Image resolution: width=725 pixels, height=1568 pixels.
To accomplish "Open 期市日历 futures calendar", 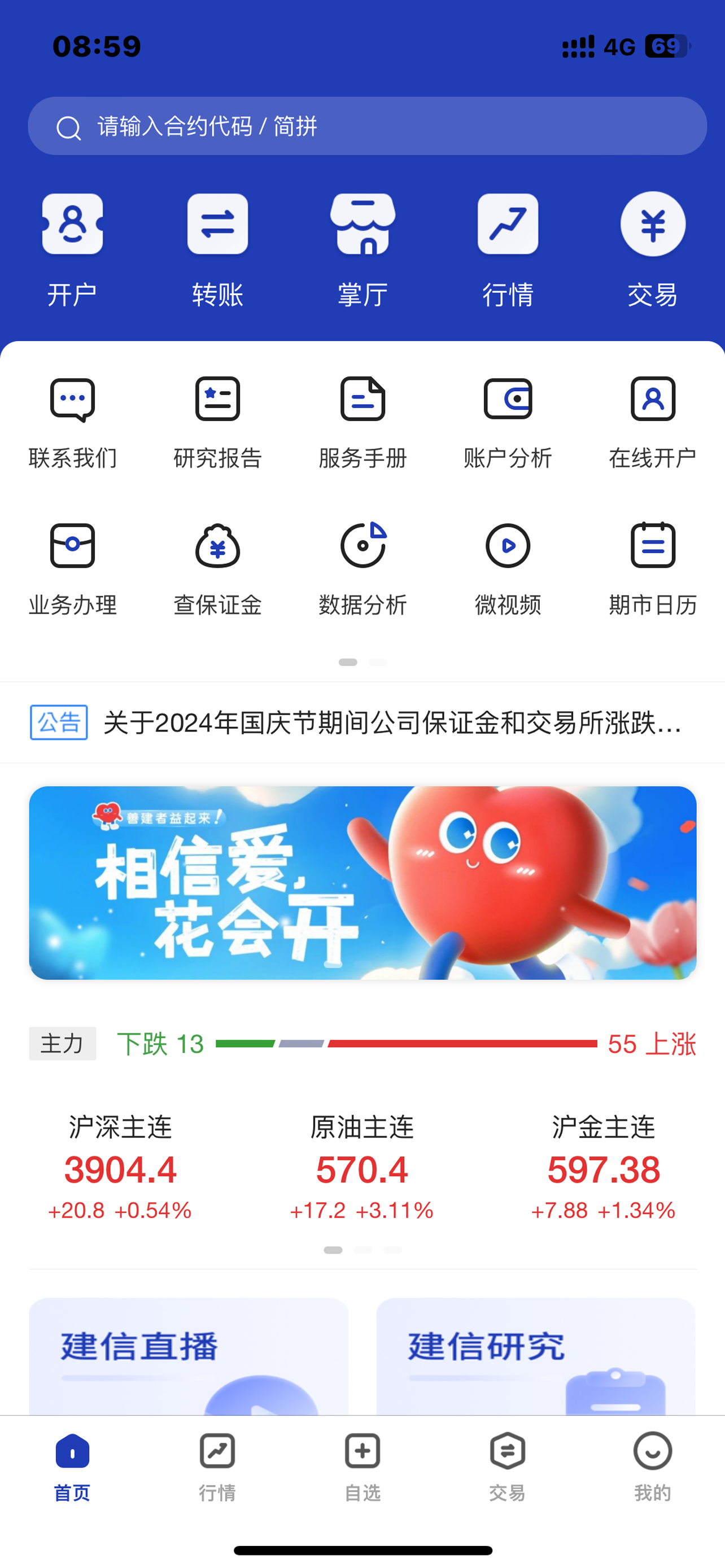I will 653,569.
